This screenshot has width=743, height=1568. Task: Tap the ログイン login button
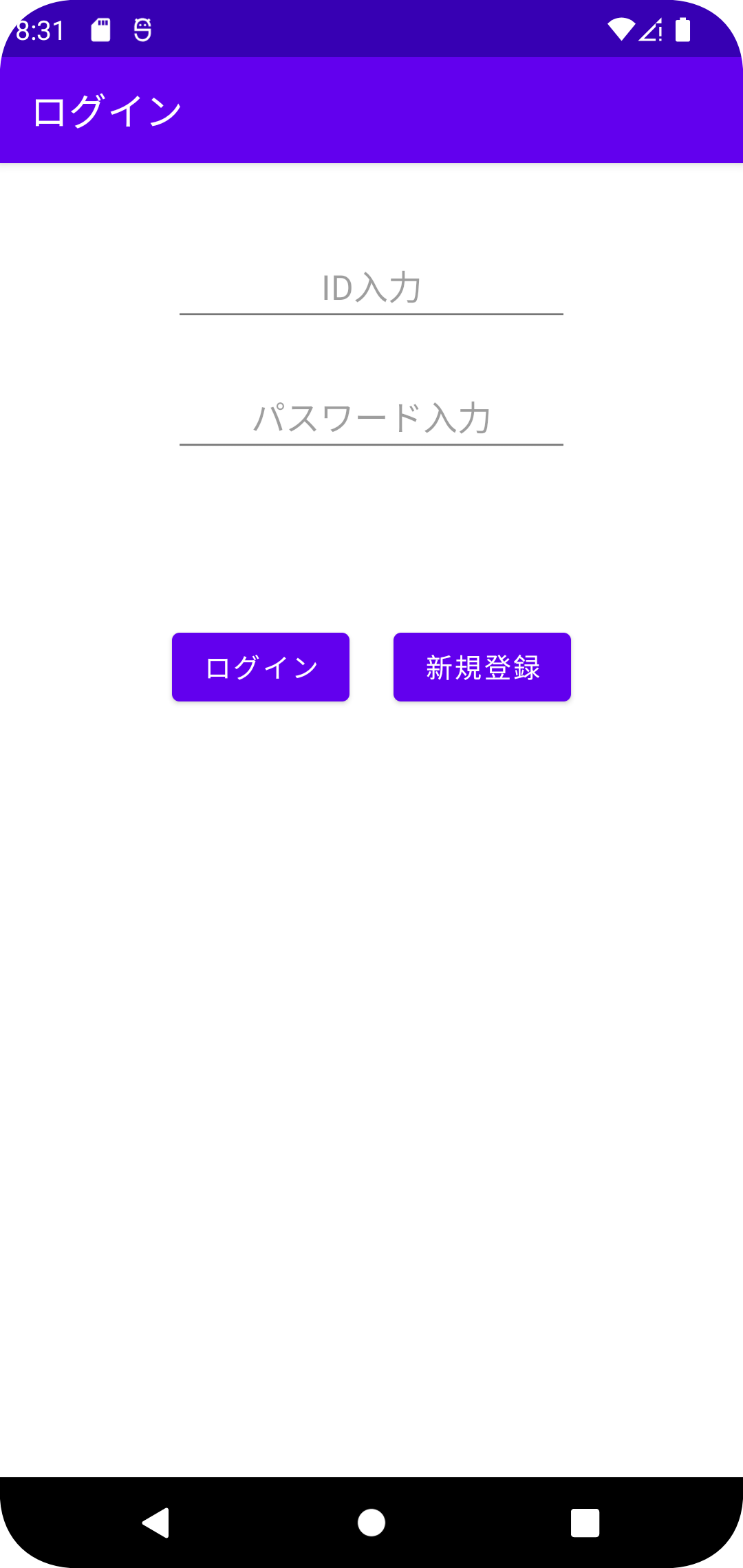coord(260,666)
